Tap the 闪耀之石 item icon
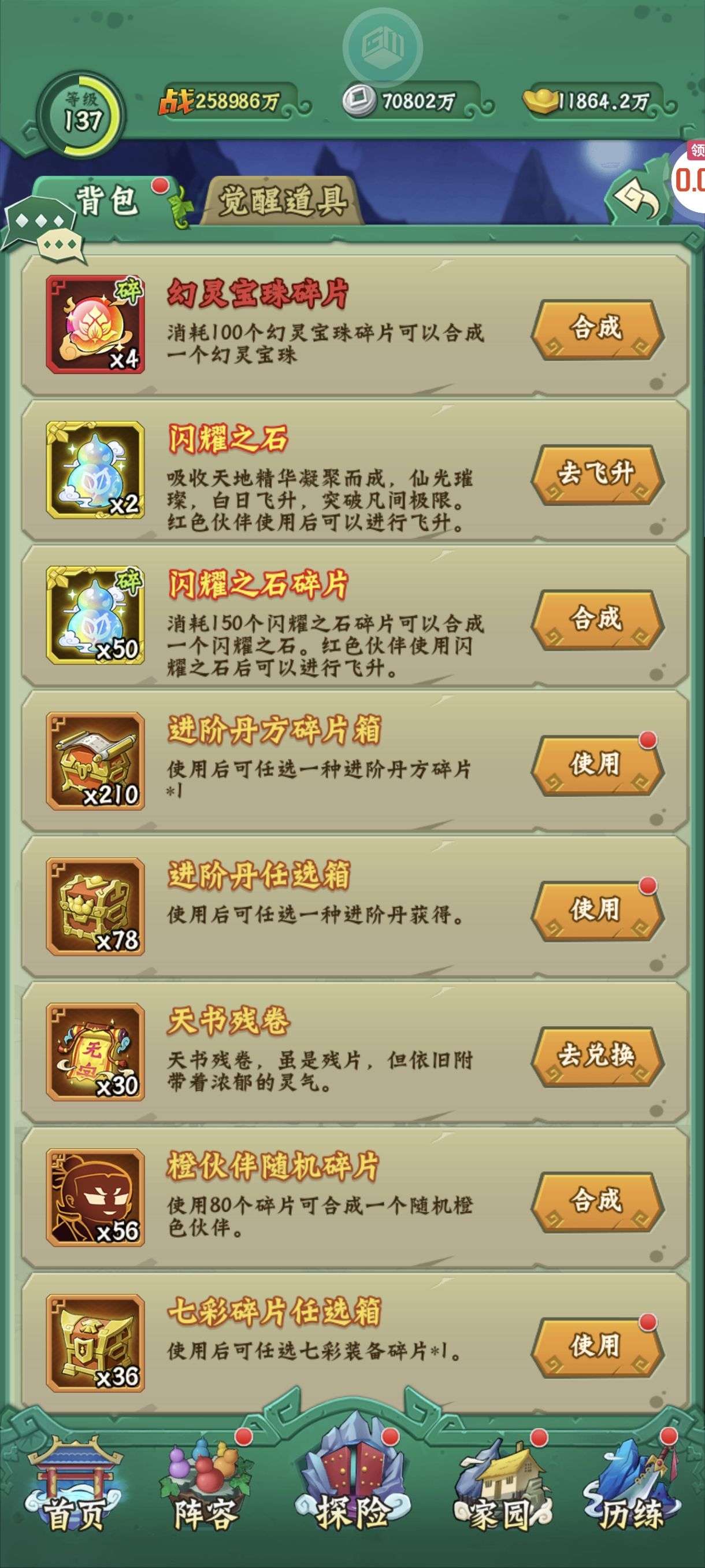Image resolution: width=705 pixels, height=1568 pixels. click(95, 470)
